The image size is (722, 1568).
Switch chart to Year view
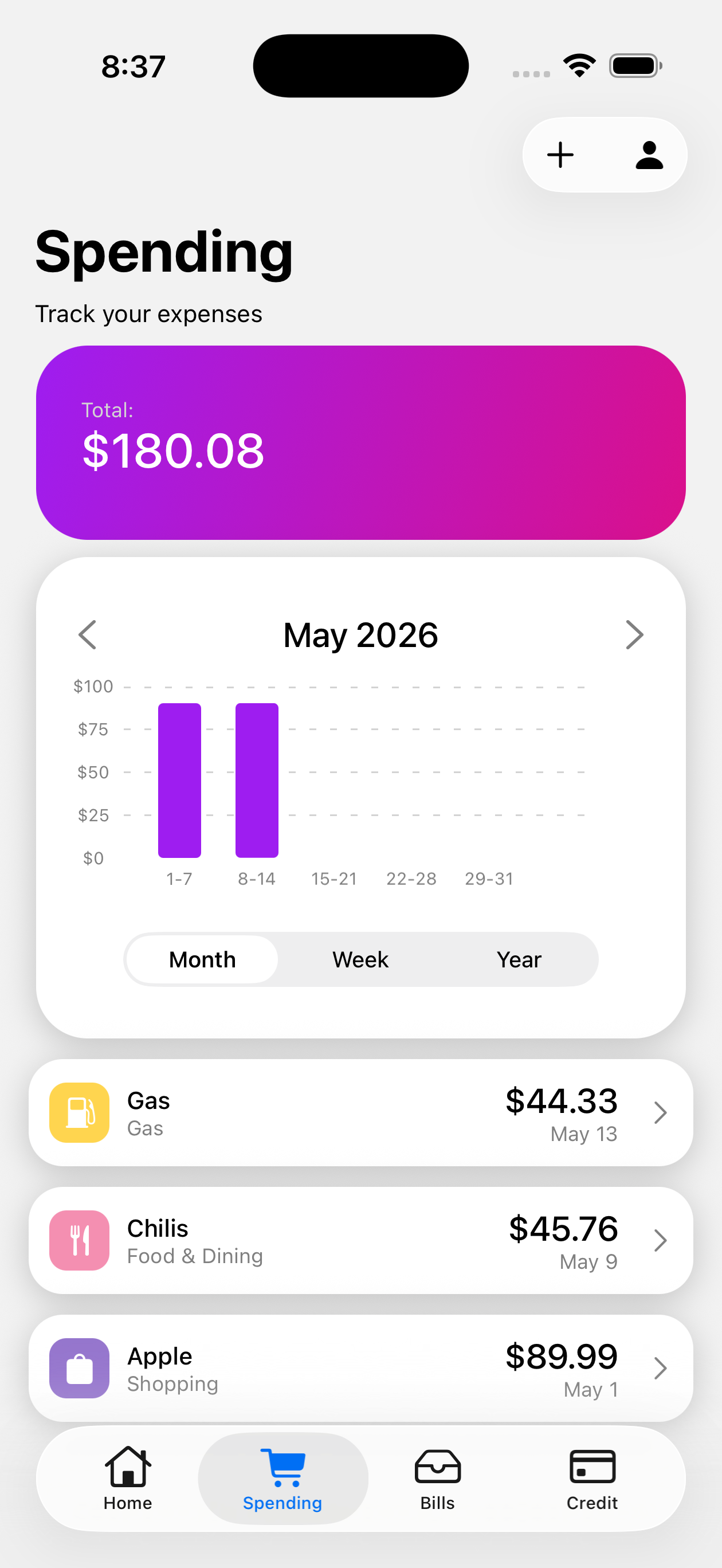coord(519,959)
